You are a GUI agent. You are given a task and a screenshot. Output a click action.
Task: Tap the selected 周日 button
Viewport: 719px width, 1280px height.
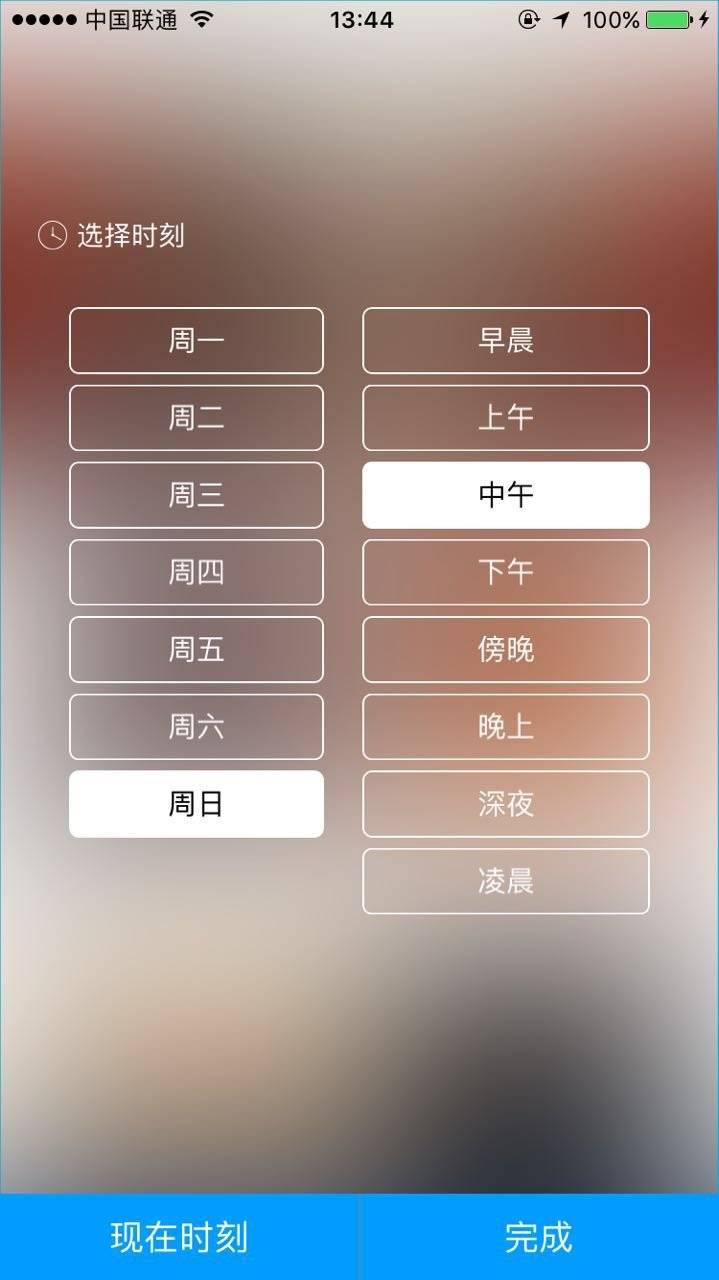pos(196,804)
